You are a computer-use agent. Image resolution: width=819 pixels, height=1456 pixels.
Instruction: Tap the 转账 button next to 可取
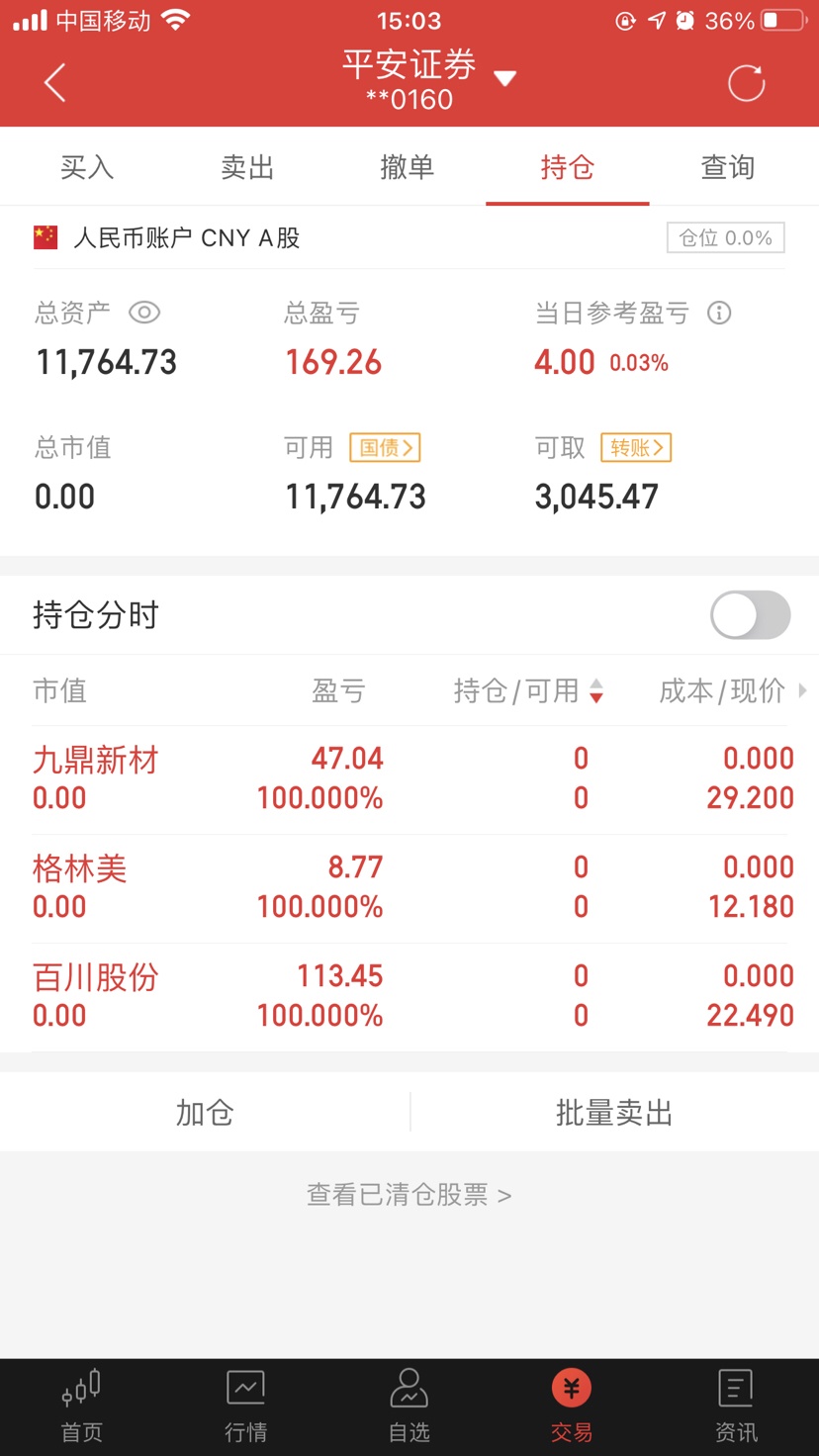[636, 447]
